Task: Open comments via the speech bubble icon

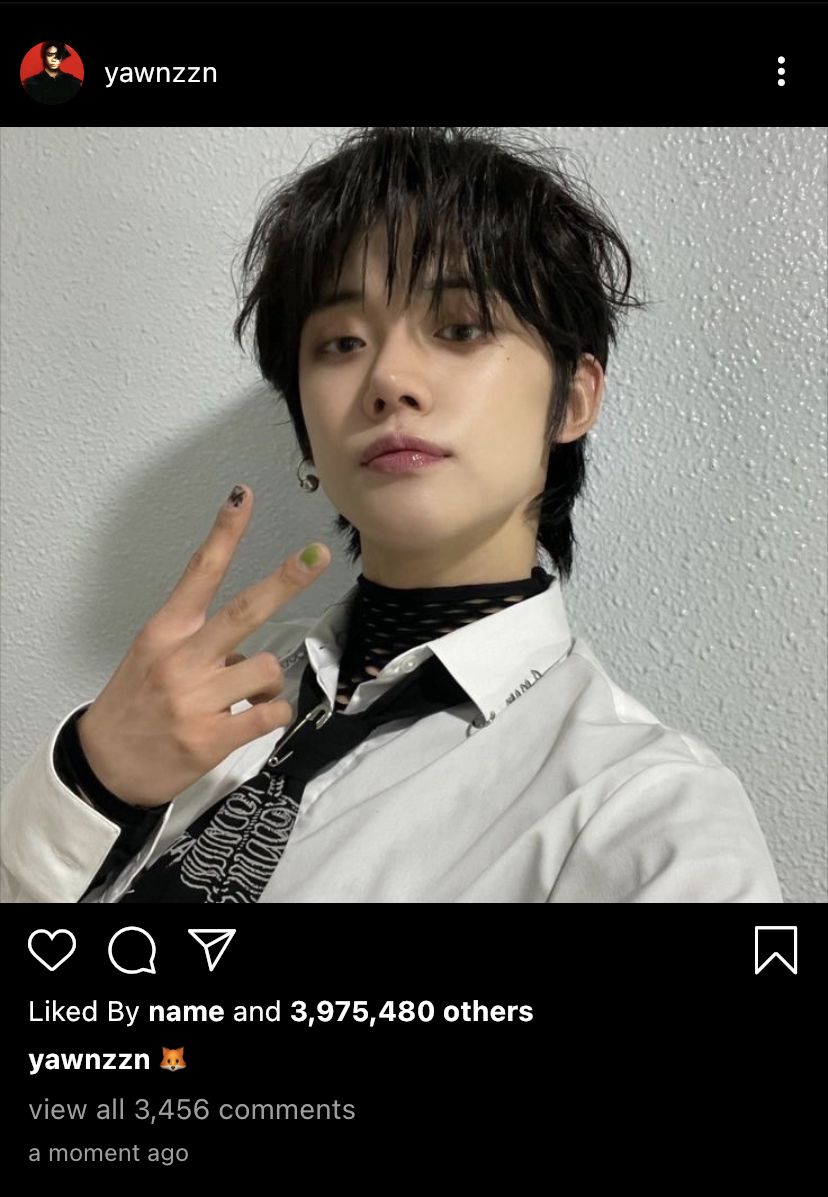Action: point(132,949)
